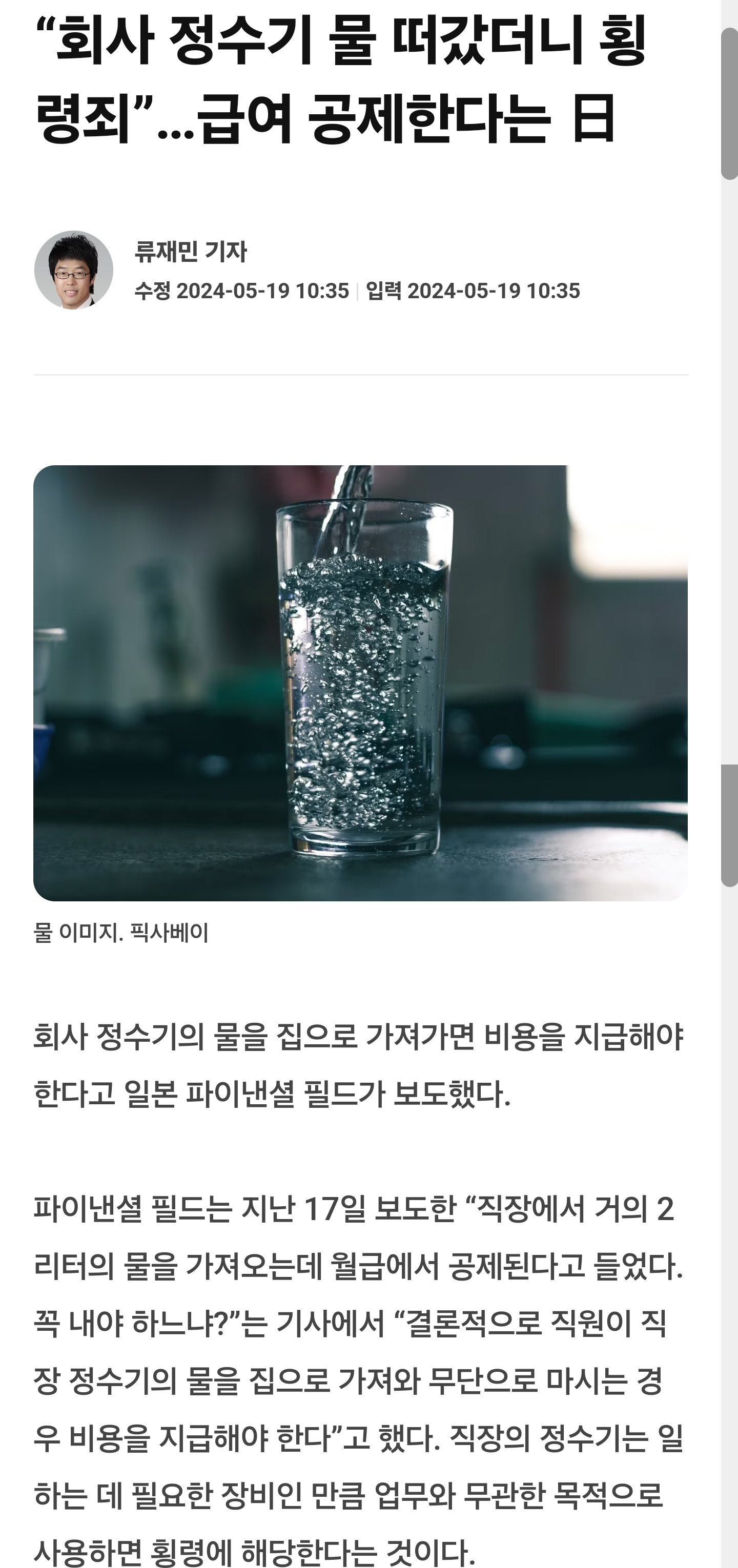The width and height of the screenshot is (738, 1568).
Task: Tap the reporter's profile photo
Action: pyautogui.click(x=74, y=270)
